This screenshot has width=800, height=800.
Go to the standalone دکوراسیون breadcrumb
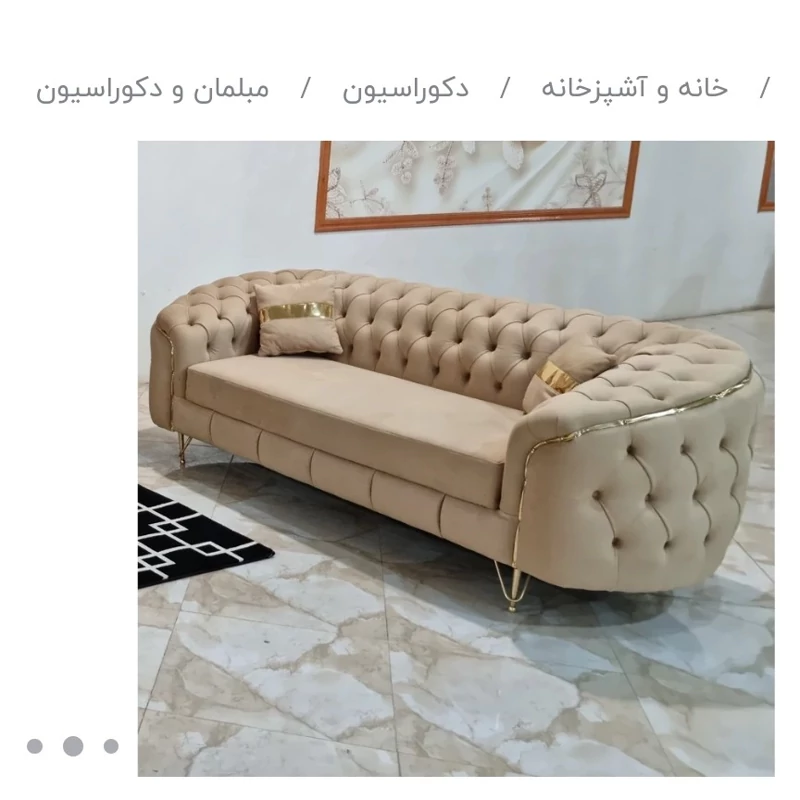[x=405, y=88]
